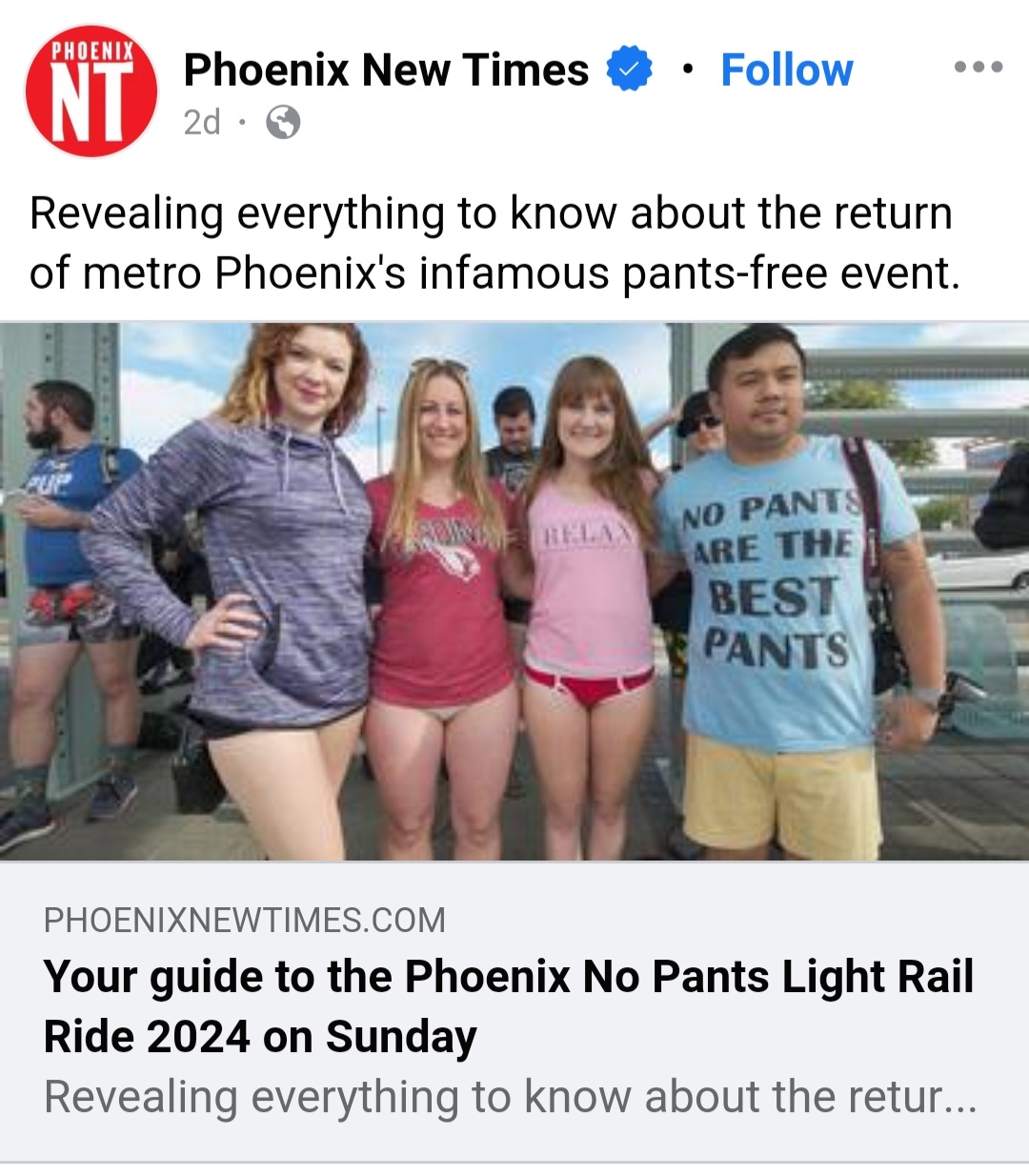This screenshot has width=1029, height=1176.
Task: Open the post's three-dot options menu
Action: pos(978,67)
